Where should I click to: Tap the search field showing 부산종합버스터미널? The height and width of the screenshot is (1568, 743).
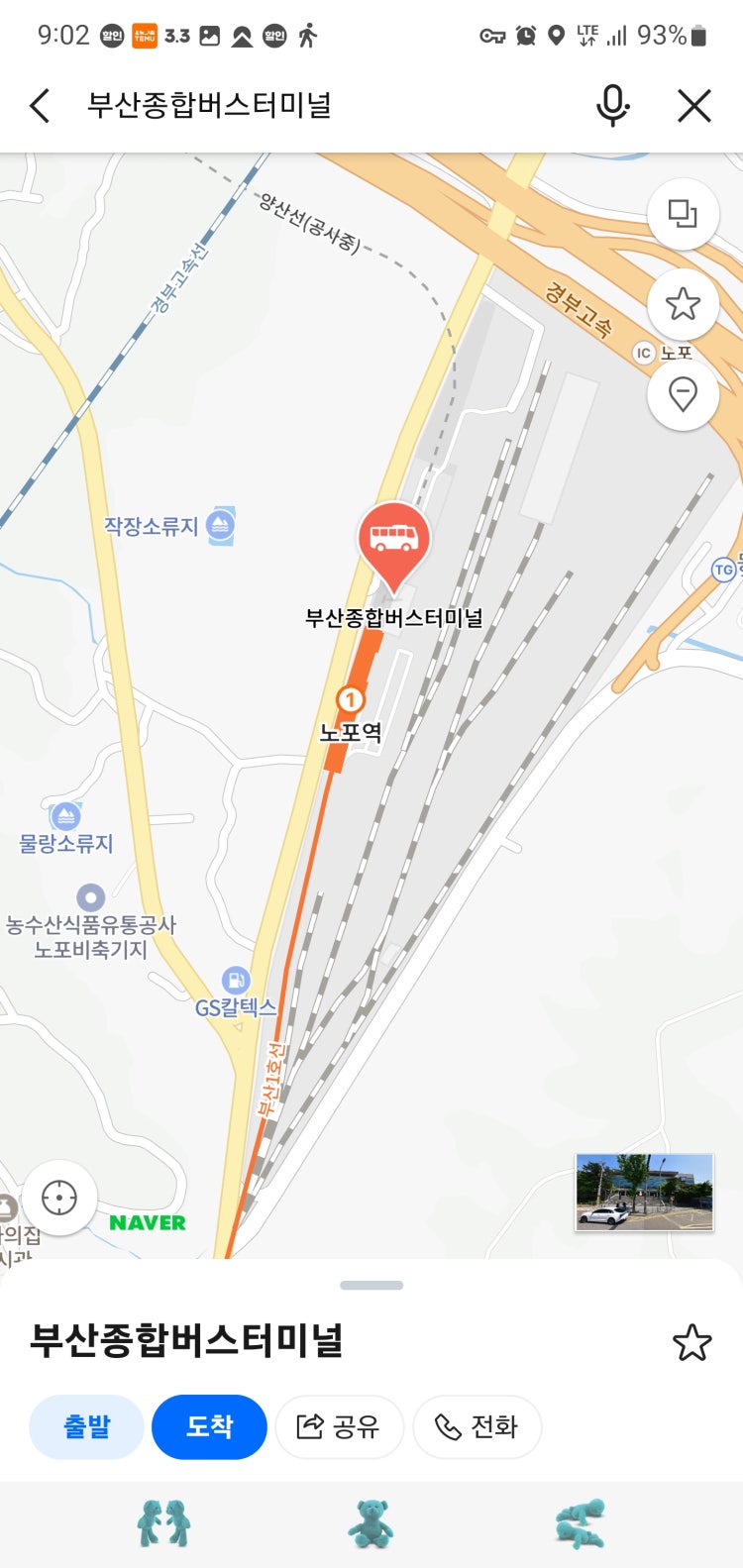tap(297, 105)
